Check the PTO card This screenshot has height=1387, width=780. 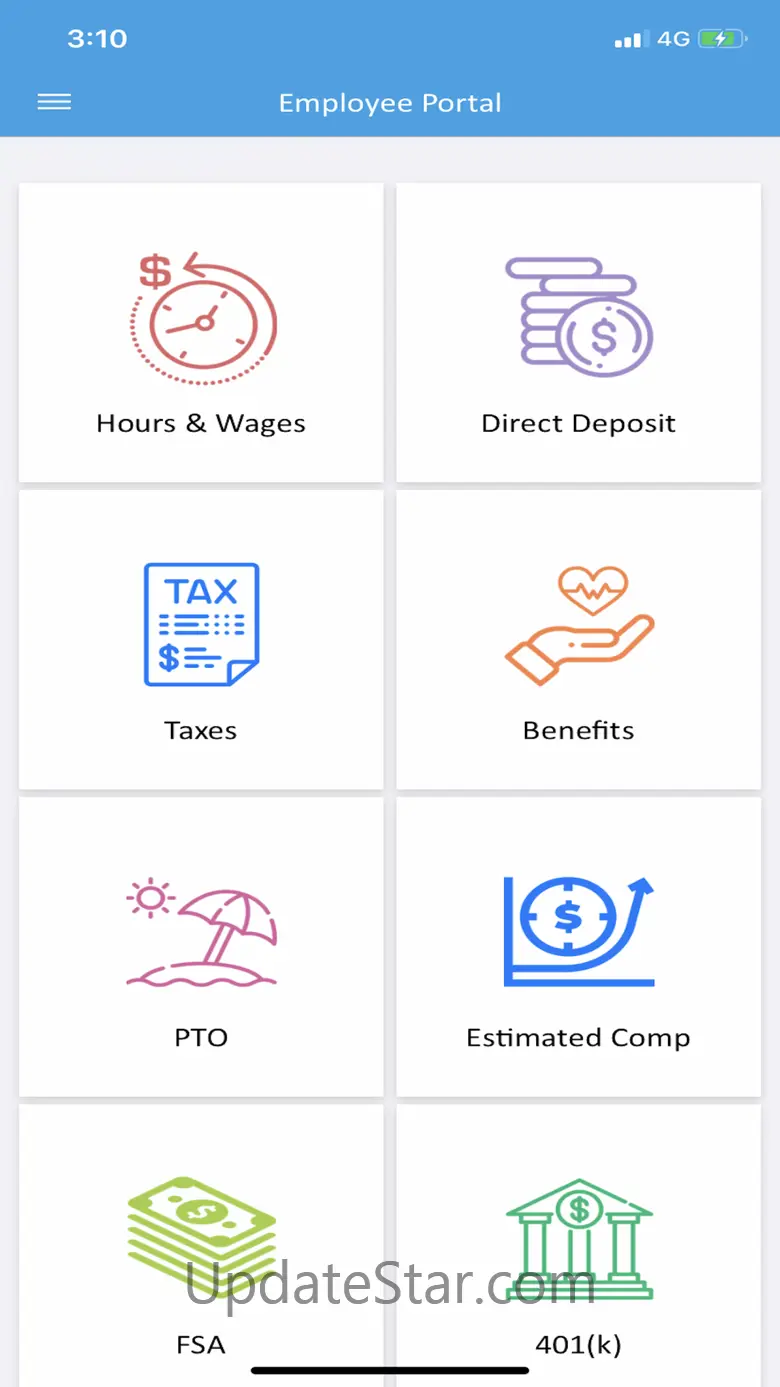pyautogui.click(x=201, y=946)
